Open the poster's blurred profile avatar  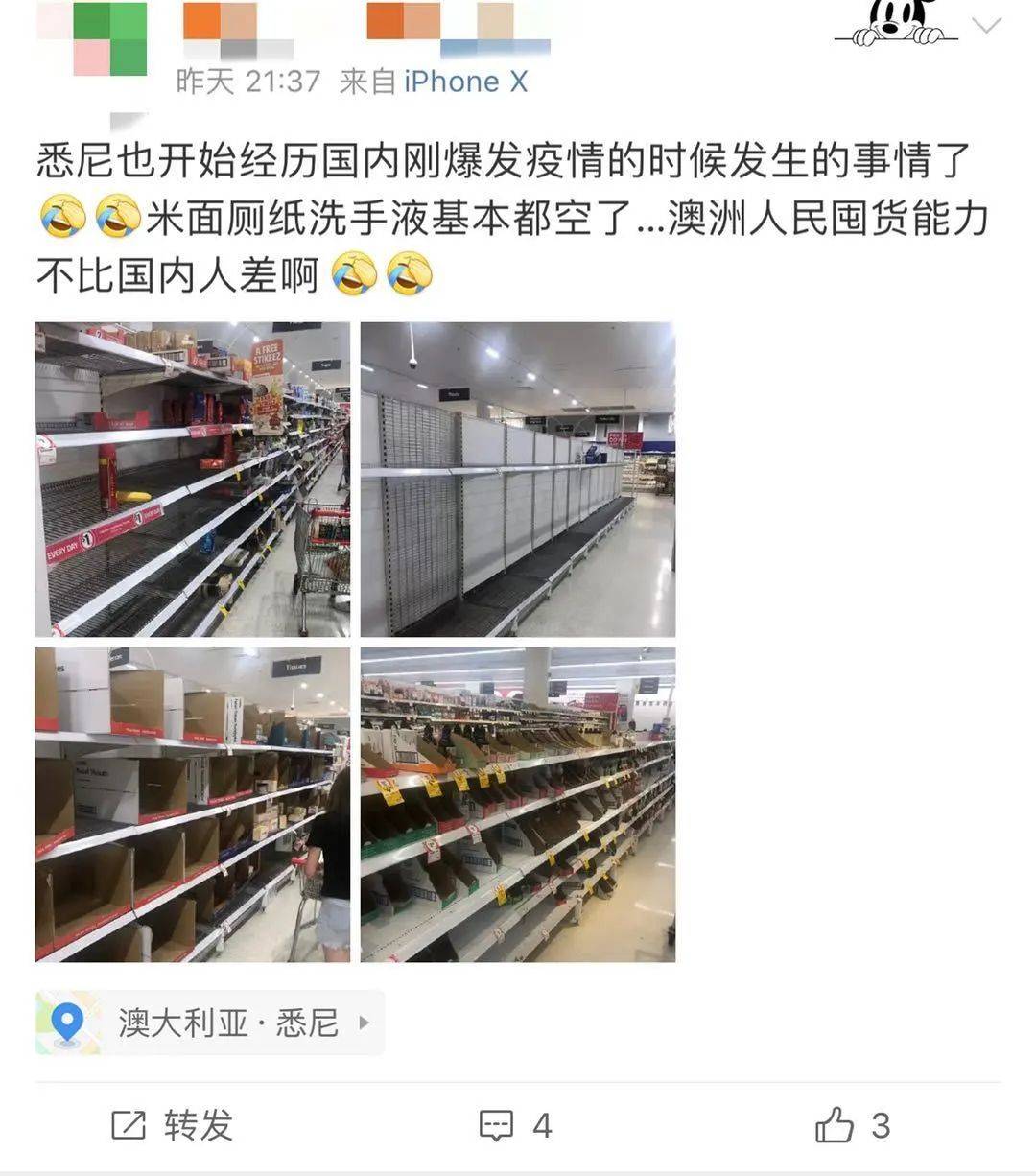coord(91,38)
